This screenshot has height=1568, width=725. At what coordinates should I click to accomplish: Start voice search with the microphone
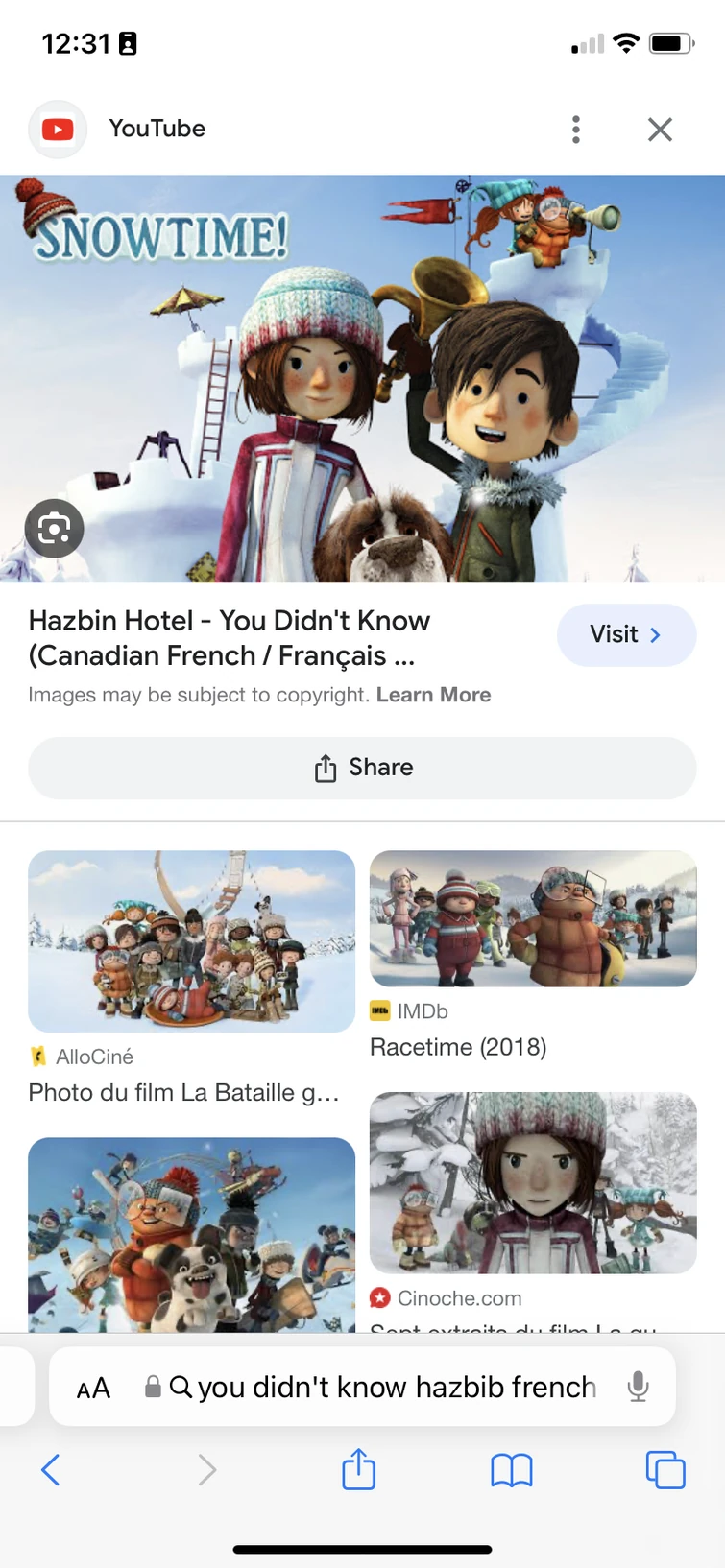tap(638, 1388)
